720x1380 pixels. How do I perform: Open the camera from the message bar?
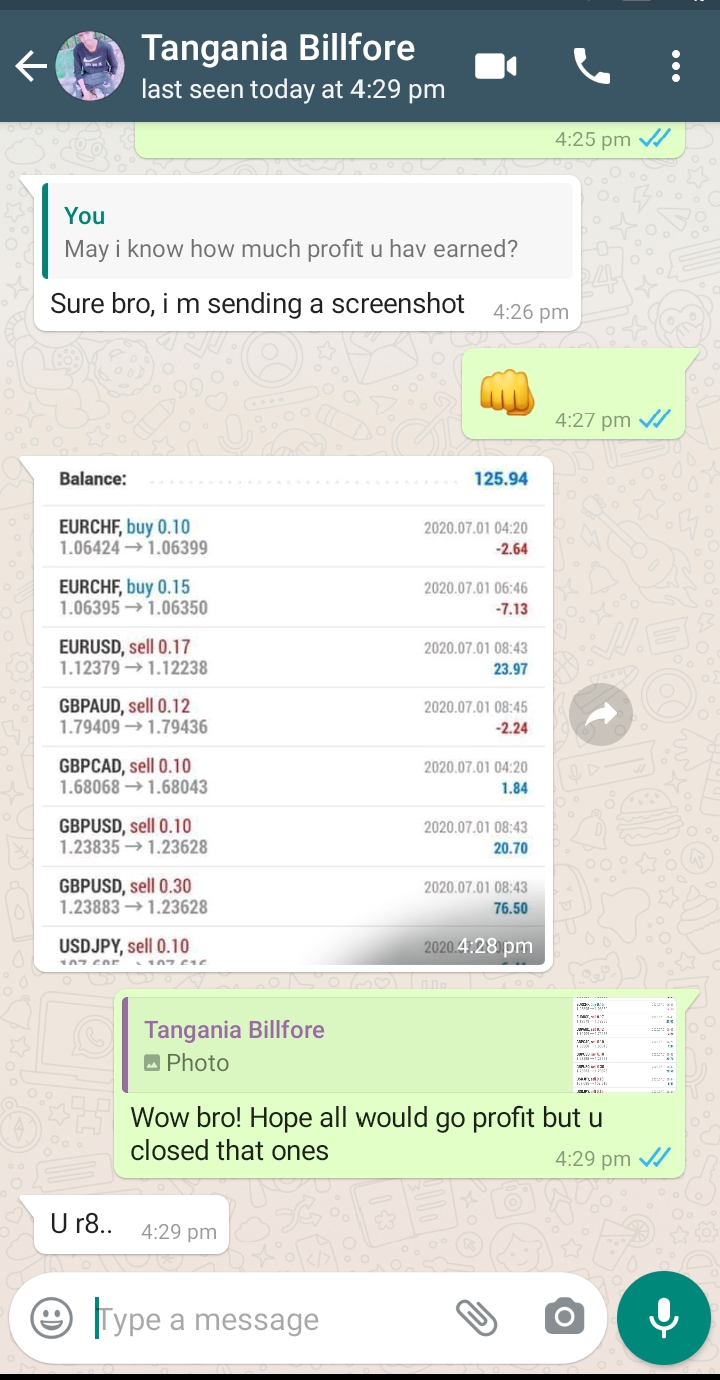(x=564, y=1317)
